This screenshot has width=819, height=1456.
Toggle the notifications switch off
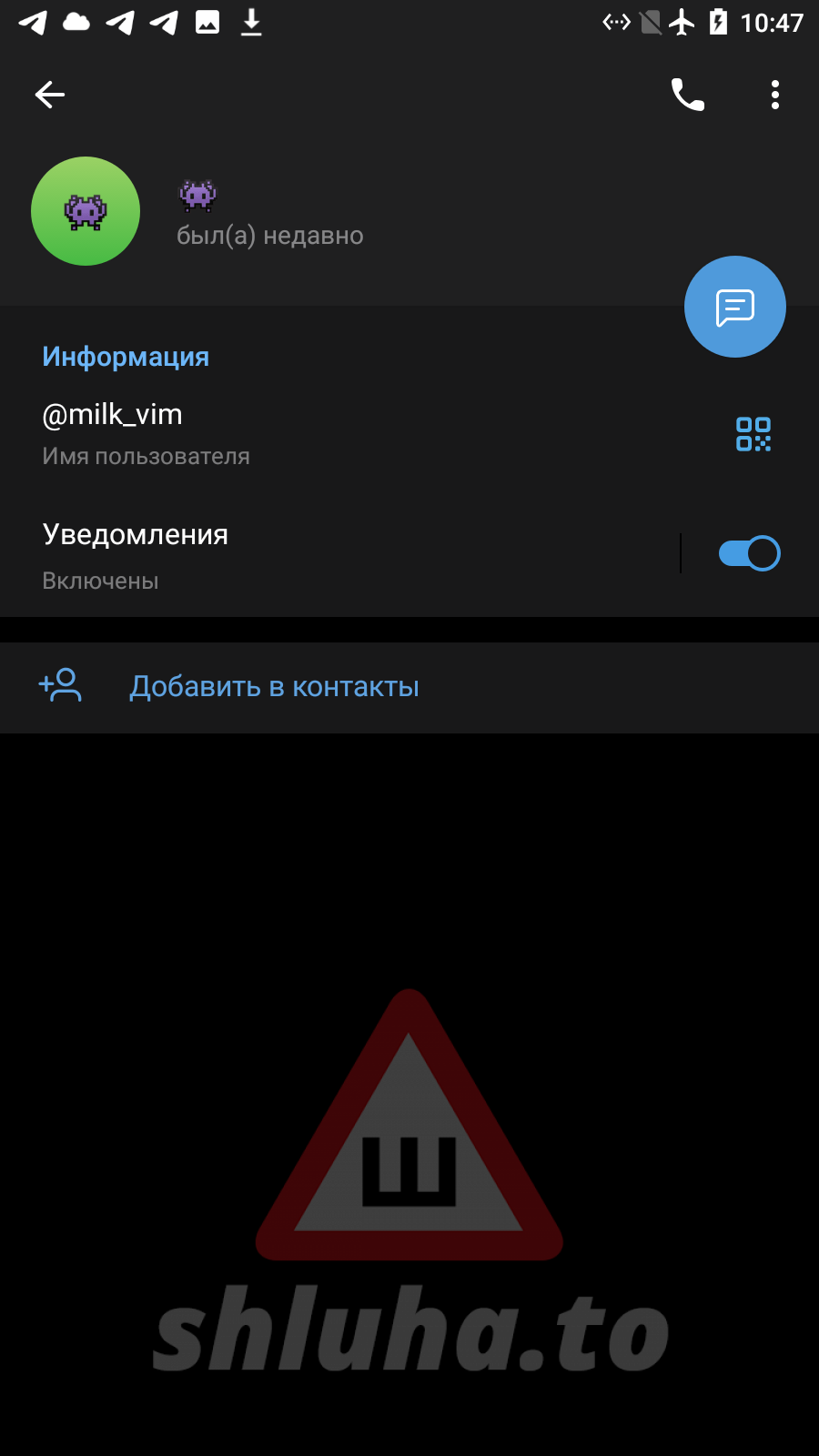click(749, 553)
